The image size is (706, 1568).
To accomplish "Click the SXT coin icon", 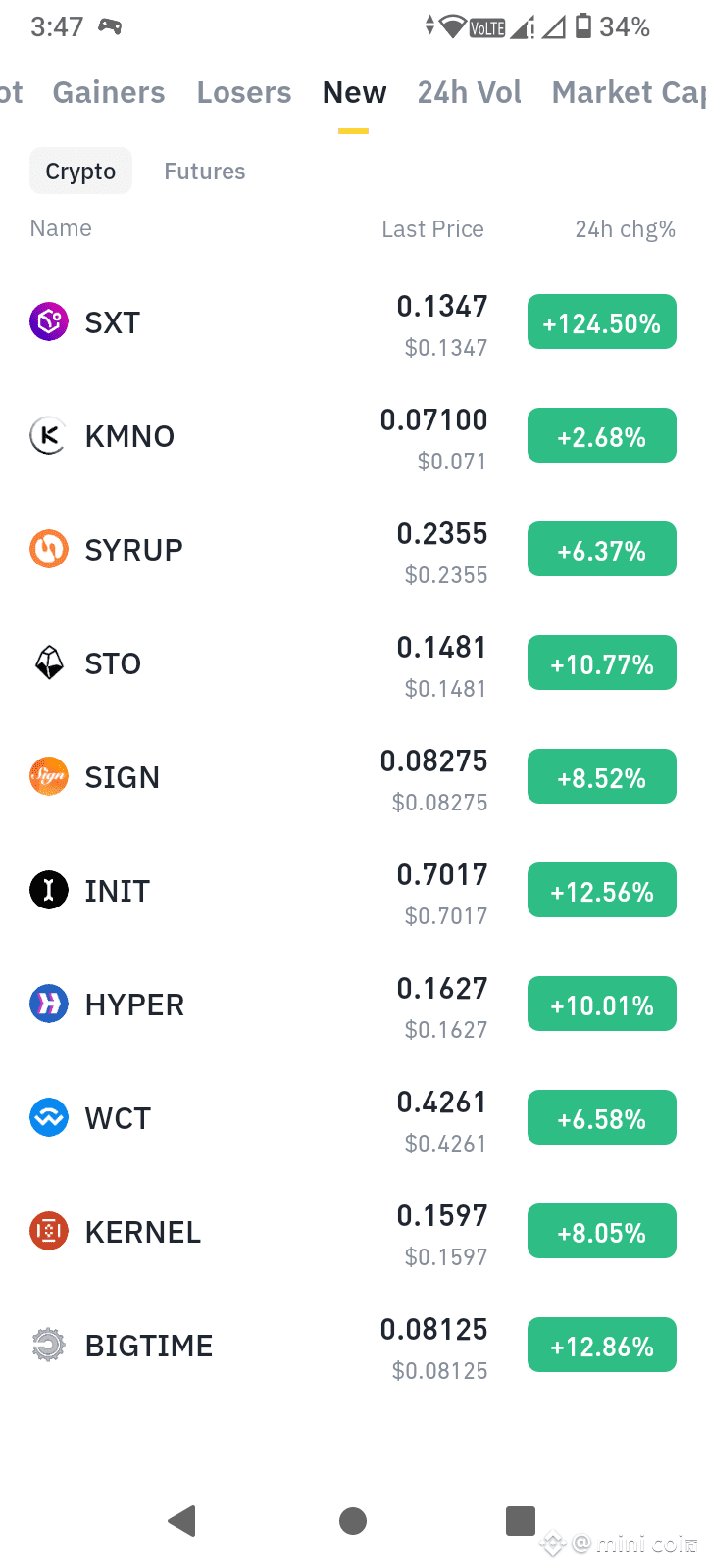I will pyautogui.click(x=48, y=321).
